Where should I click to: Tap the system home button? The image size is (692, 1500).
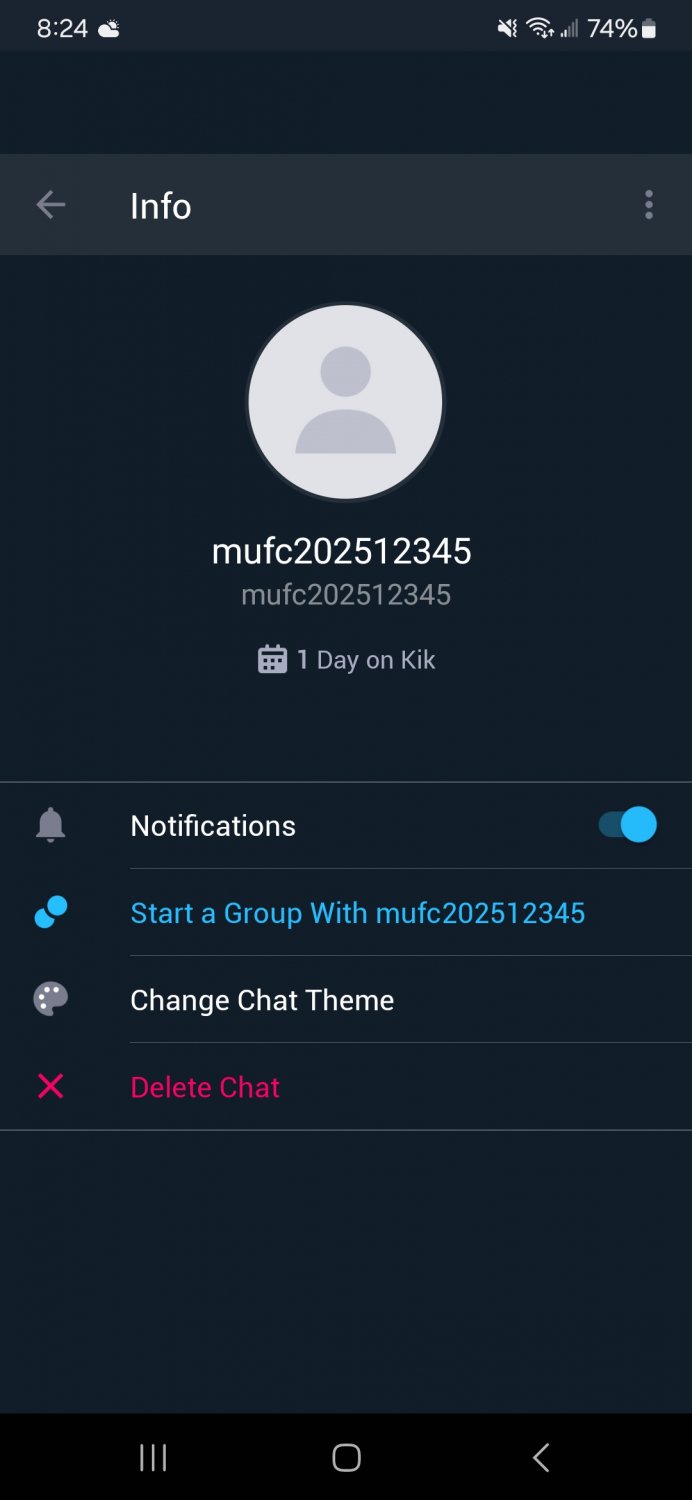click(x=346, y=1458)
